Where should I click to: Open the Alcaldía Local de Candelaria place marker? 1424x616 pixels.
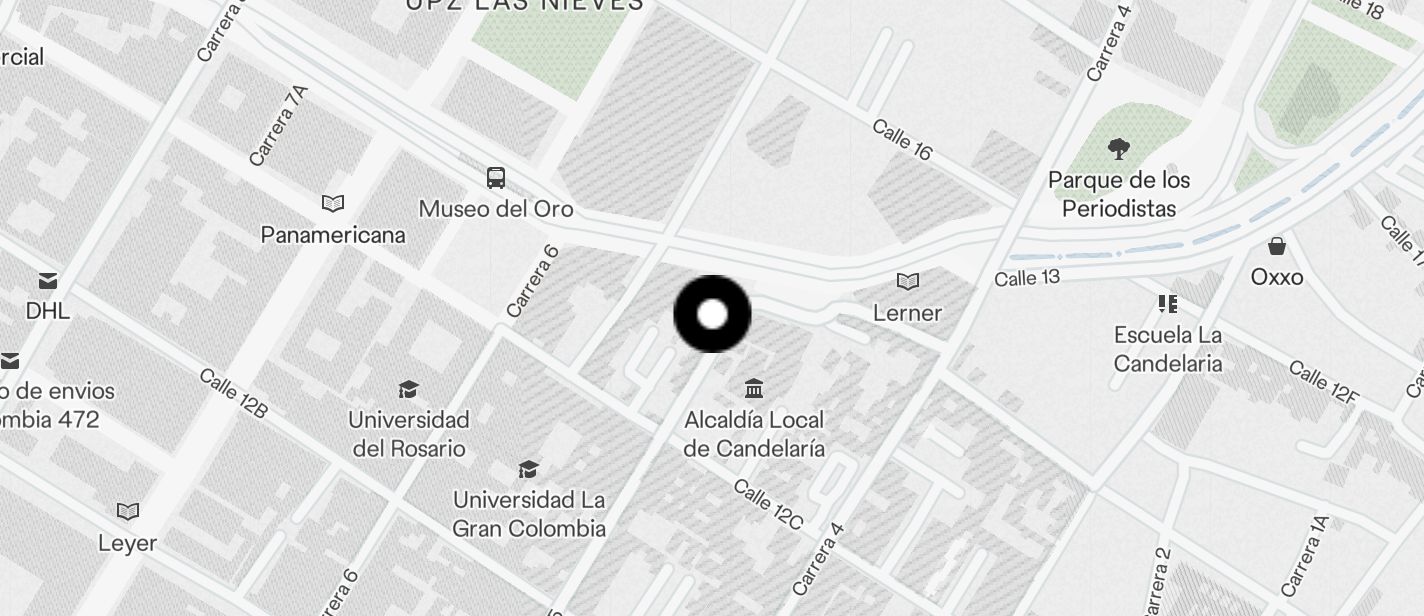[x=754, y=388]
